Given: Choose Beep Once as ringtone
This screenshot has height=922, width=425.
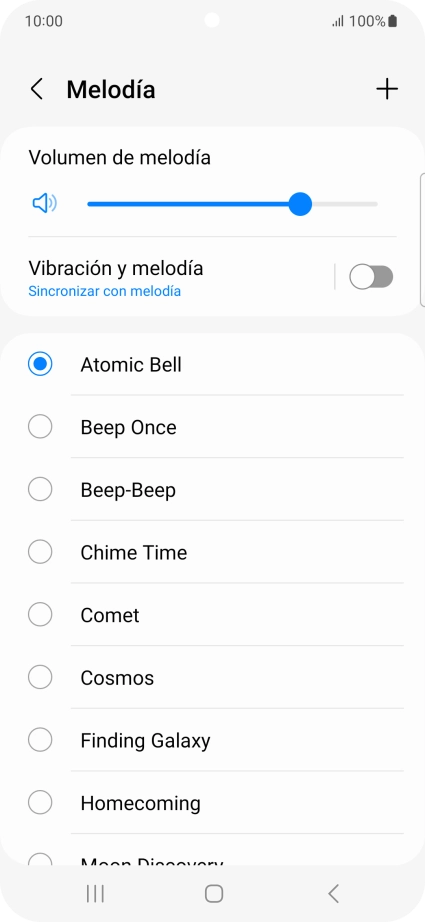Looking at the screenshot, I should 212,427.
